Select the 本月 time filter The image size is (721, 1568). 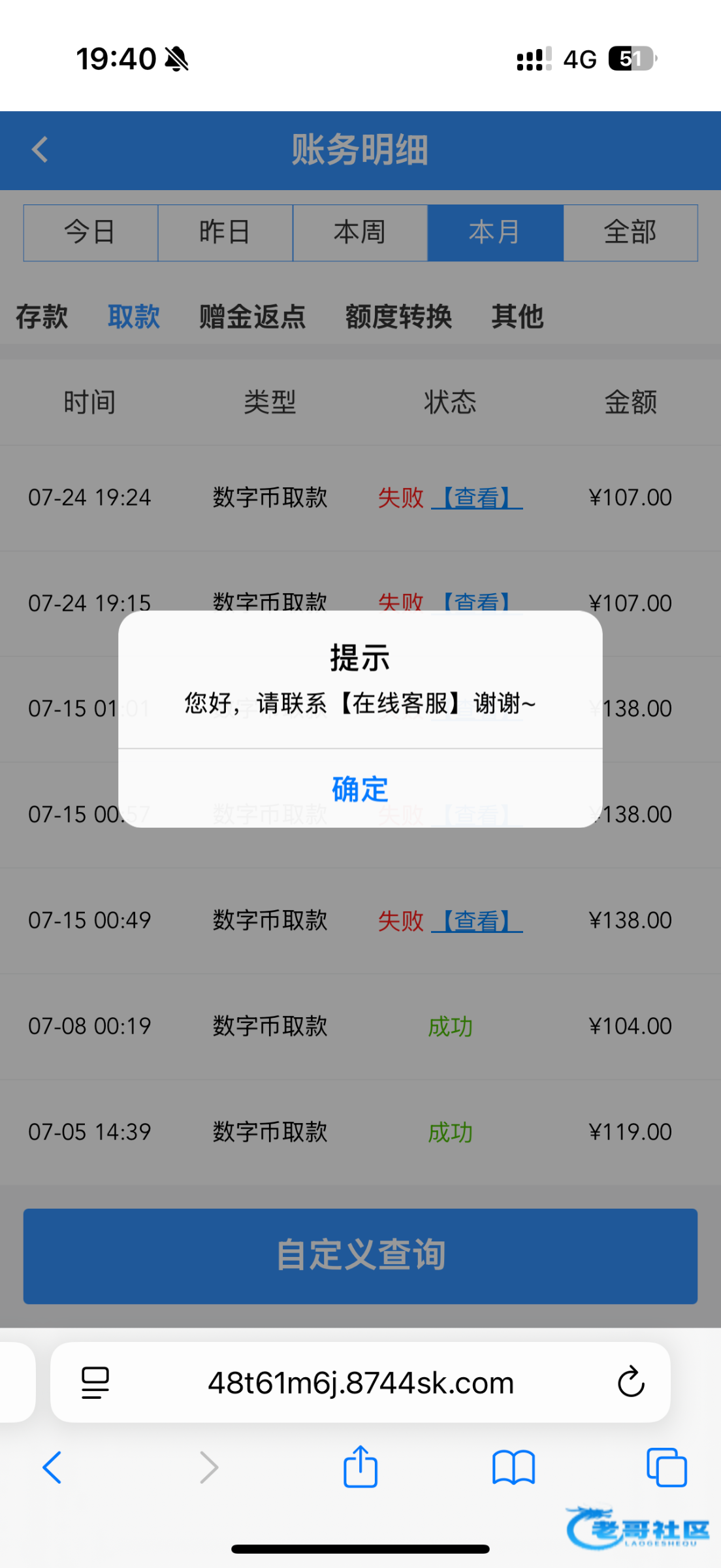pos(495,233)
